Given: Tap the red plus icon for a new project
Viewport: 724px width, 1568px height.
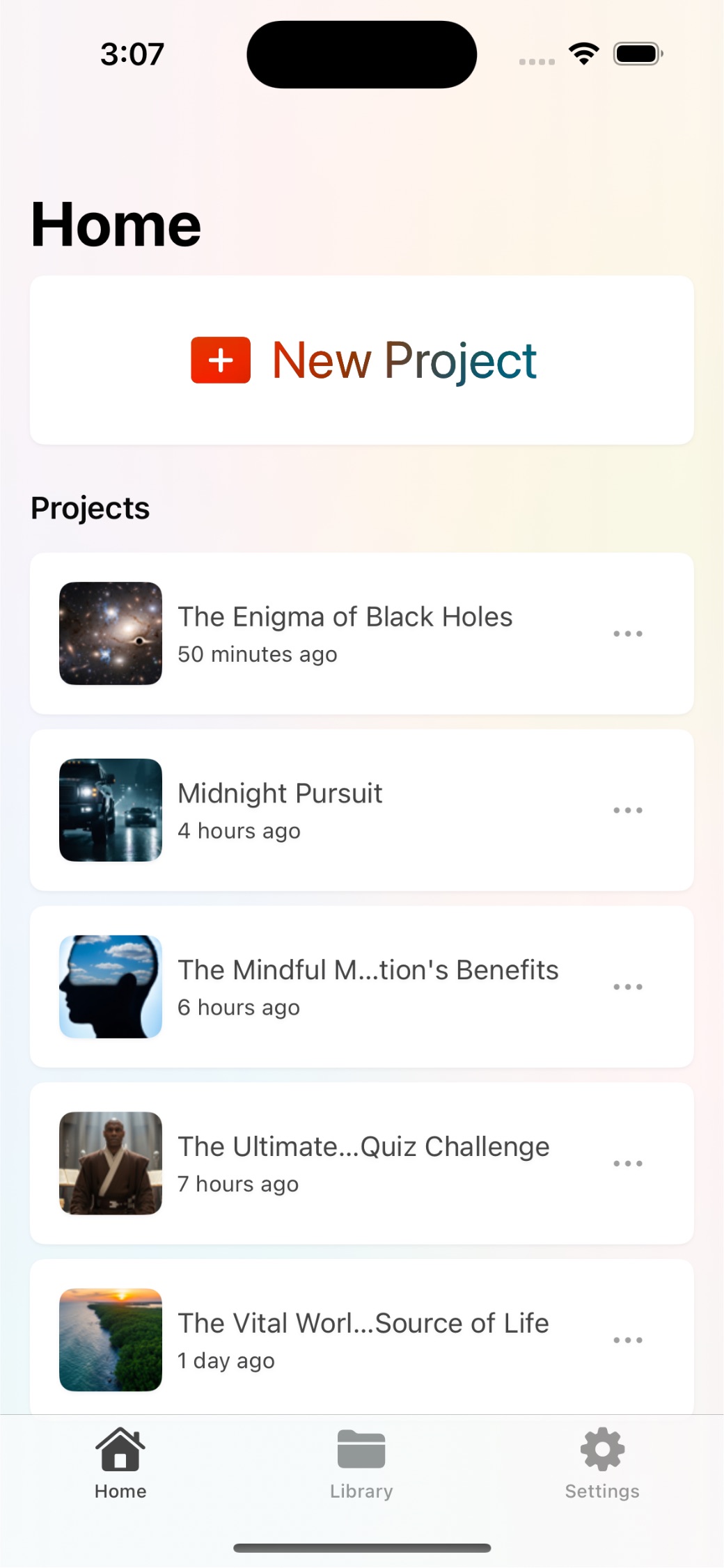Looking at the screenshot, I should (219, 360).
